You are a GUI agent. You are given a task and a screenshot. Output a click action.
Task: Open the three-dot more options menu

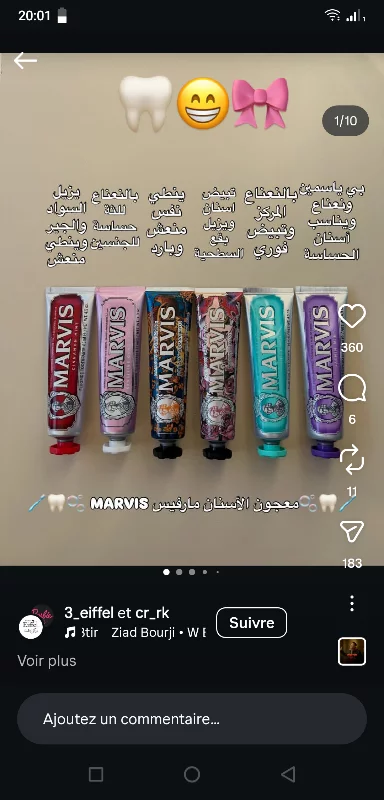pyautogui.click(x=352, y=603)
